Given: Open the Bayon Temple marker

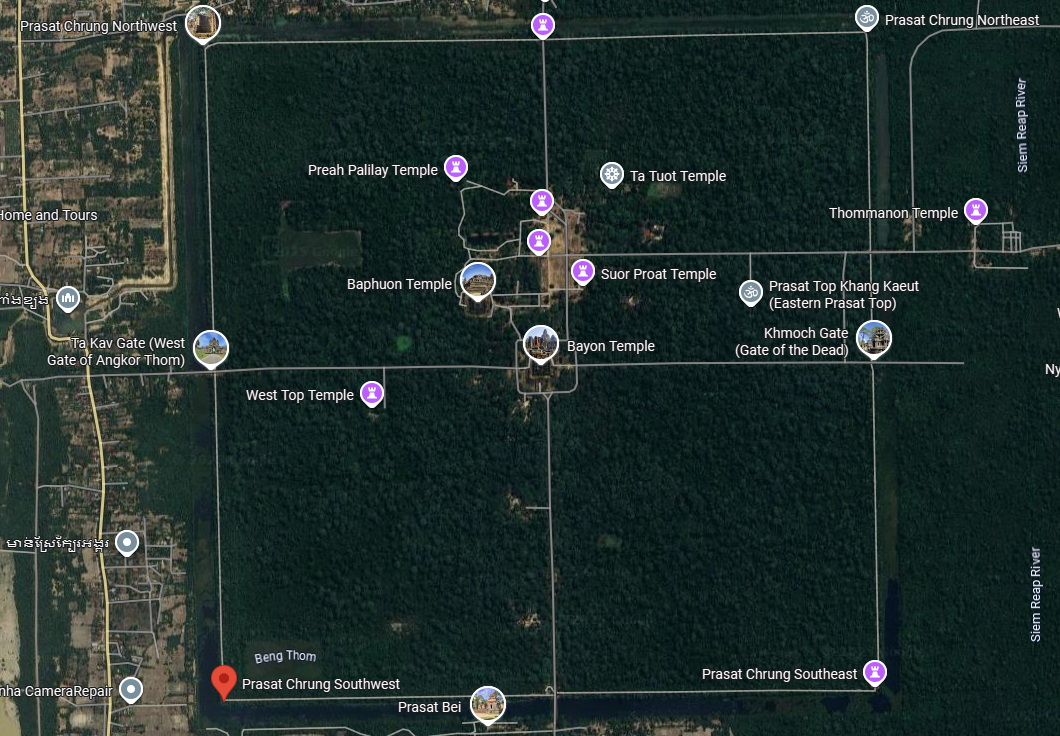Looking at the screenshot, I should click(x=541, y=343).
